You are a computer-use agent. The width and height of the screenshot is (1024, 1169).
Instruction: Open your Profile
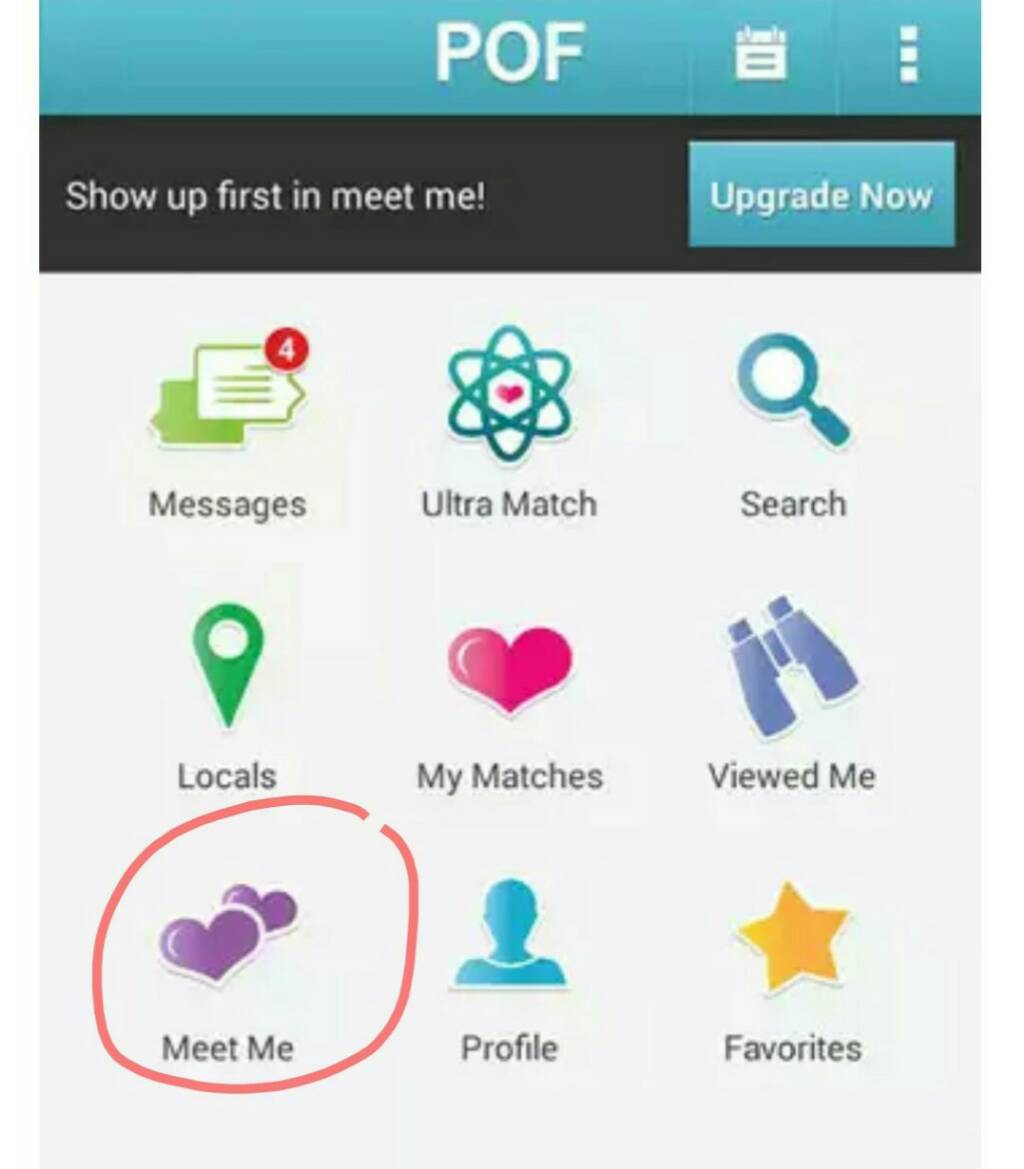coord(509,970)
